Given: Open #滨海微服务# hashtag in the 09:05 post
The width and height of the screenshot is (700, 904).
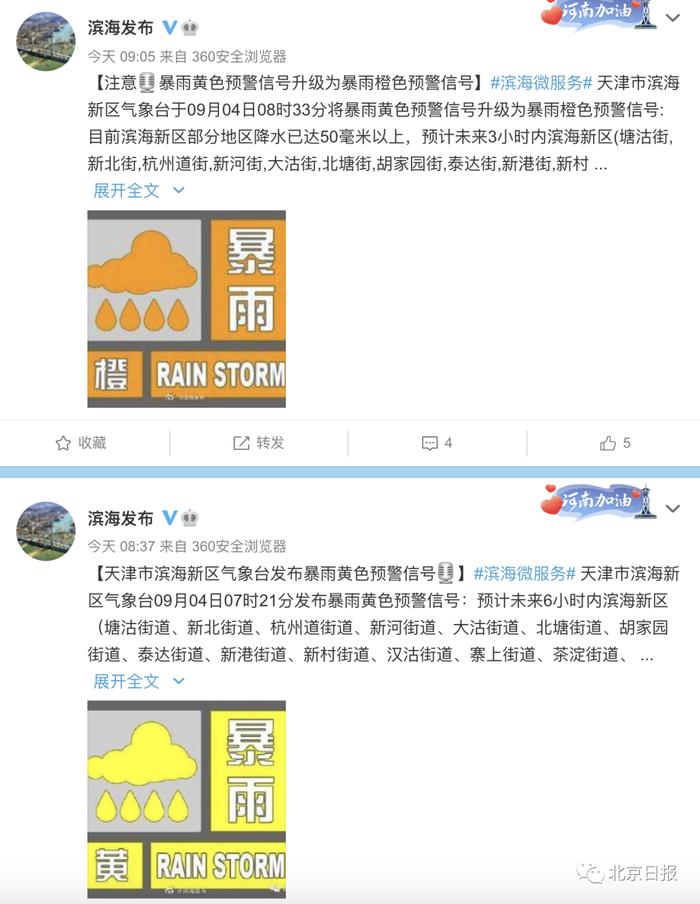Looking at the screenshot, I should point(541,82).
